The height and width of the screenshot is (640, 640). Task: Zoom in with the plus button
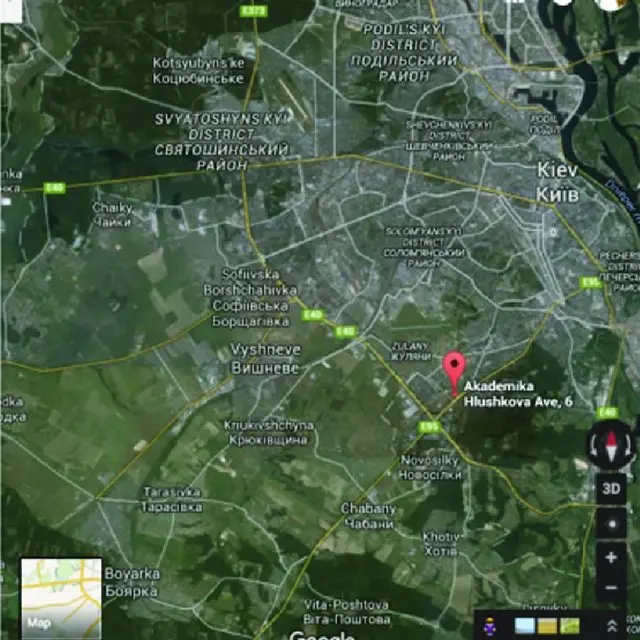click(612, 558)
